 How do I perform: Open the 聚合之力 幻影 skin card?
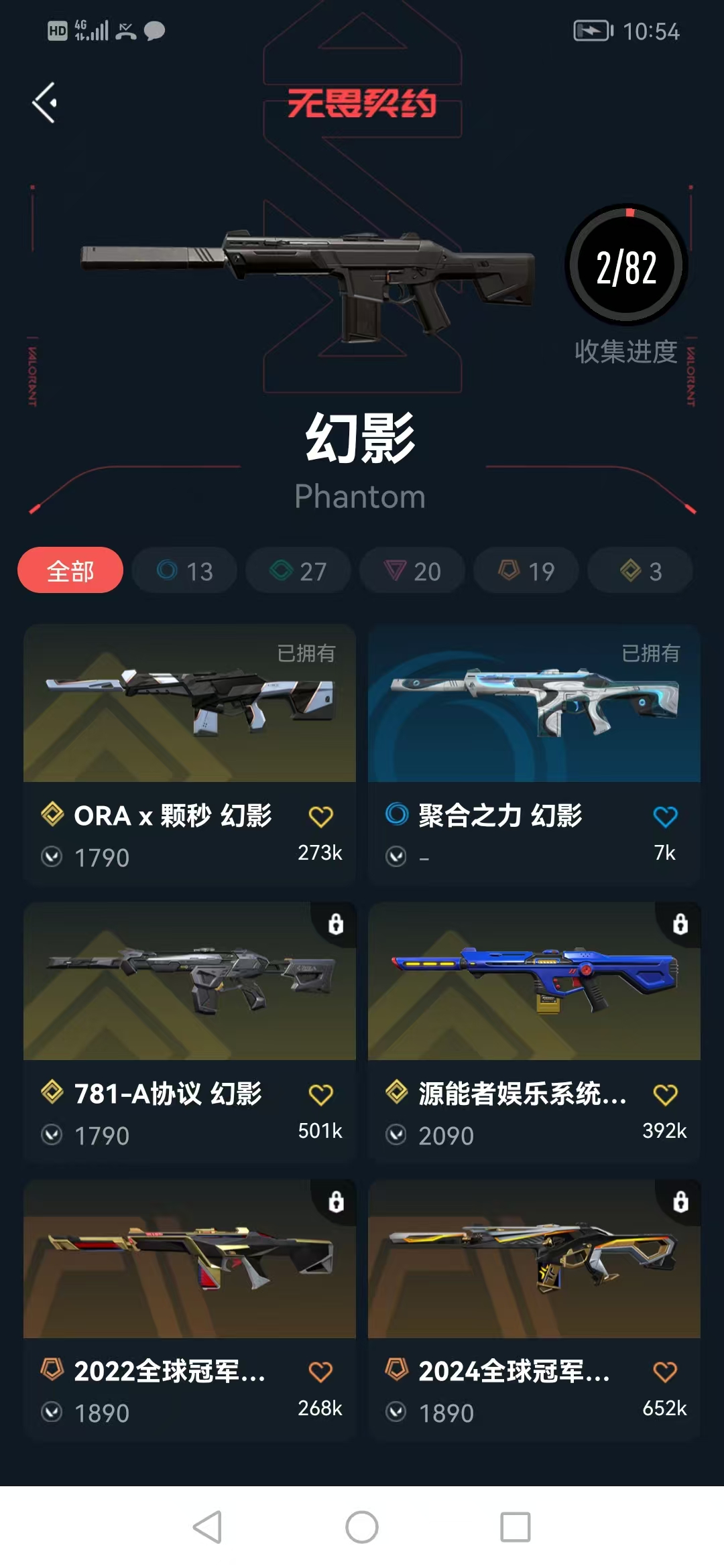coord(534,704)
